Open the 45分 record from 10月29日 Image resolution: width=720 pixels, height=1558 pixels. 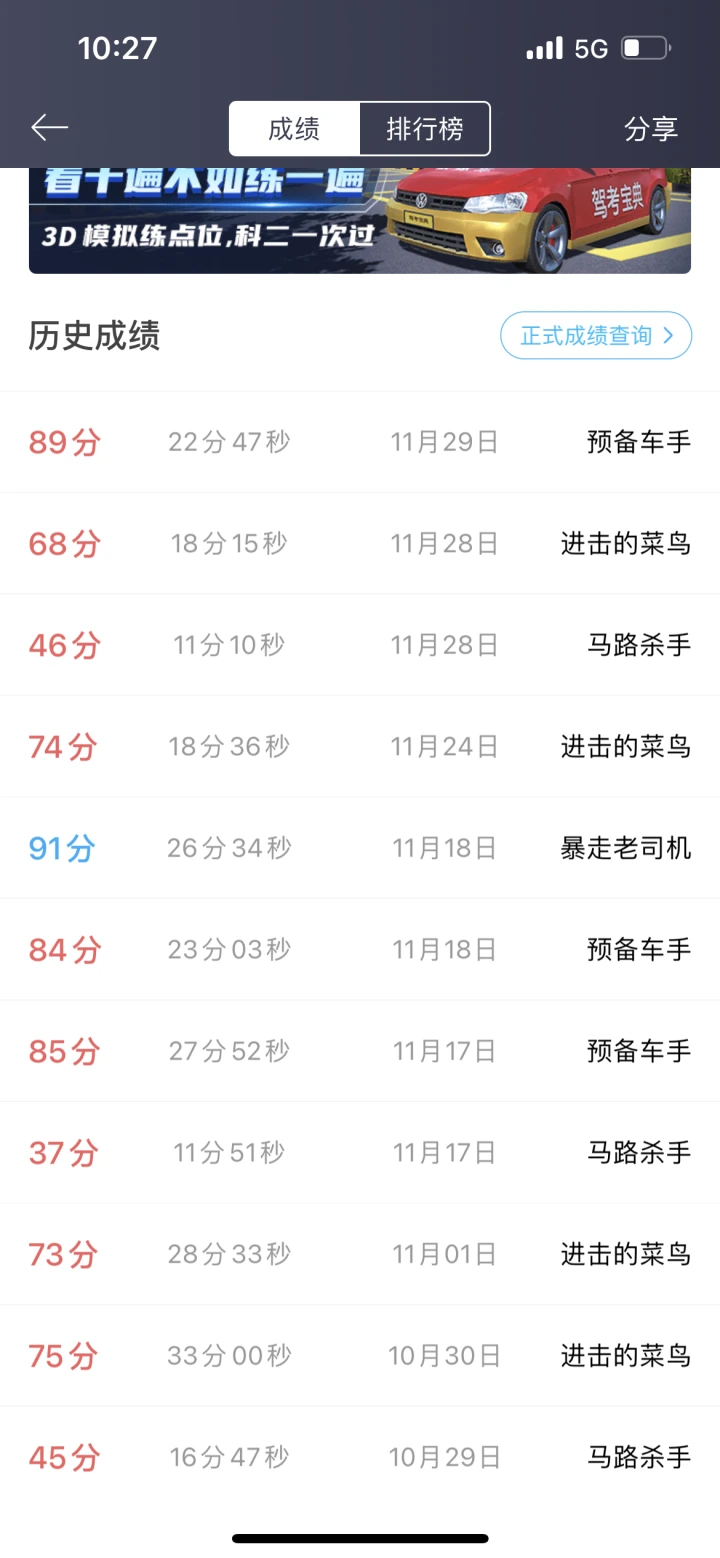tap(360, 1458)
